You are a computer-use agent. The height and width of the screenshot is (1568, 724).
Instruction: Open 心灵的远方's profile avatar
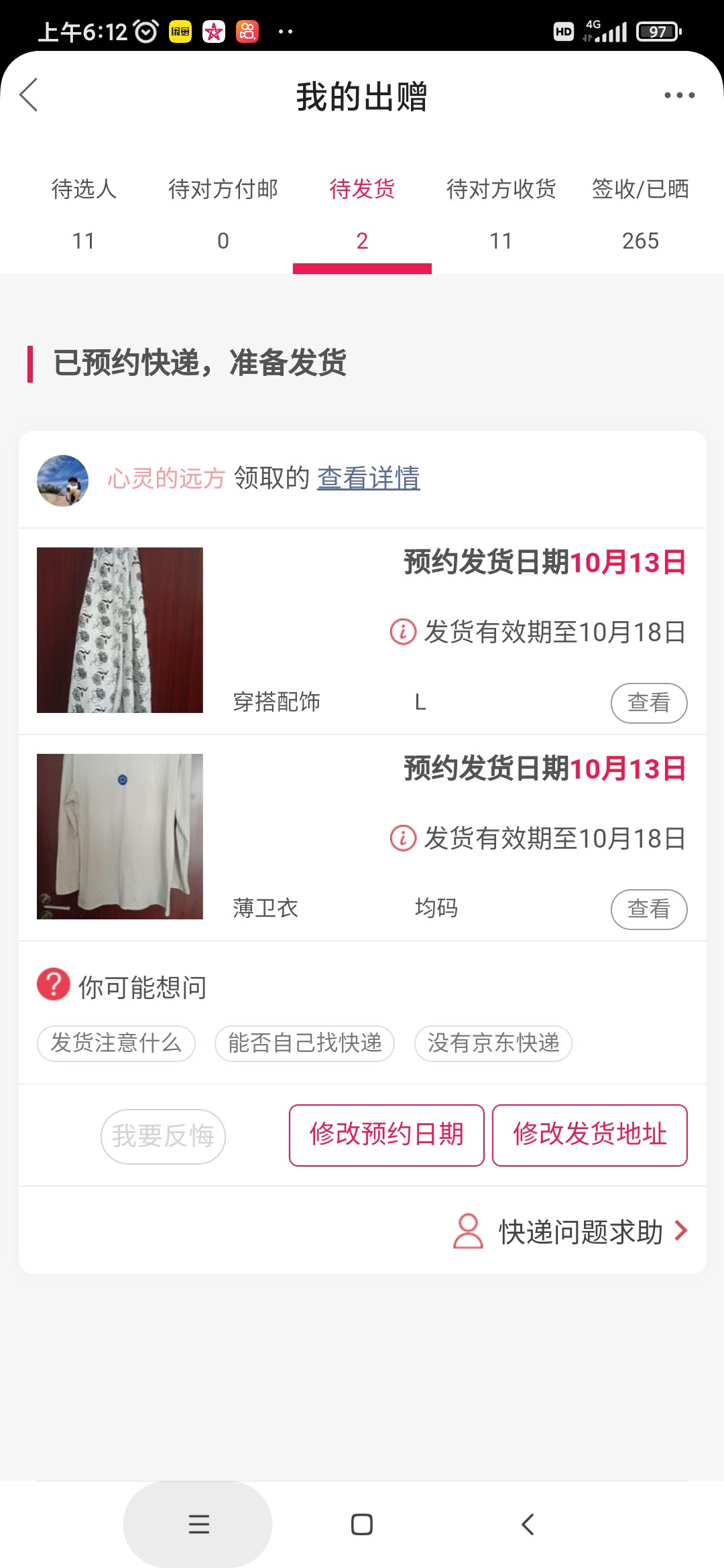point(62,480)
